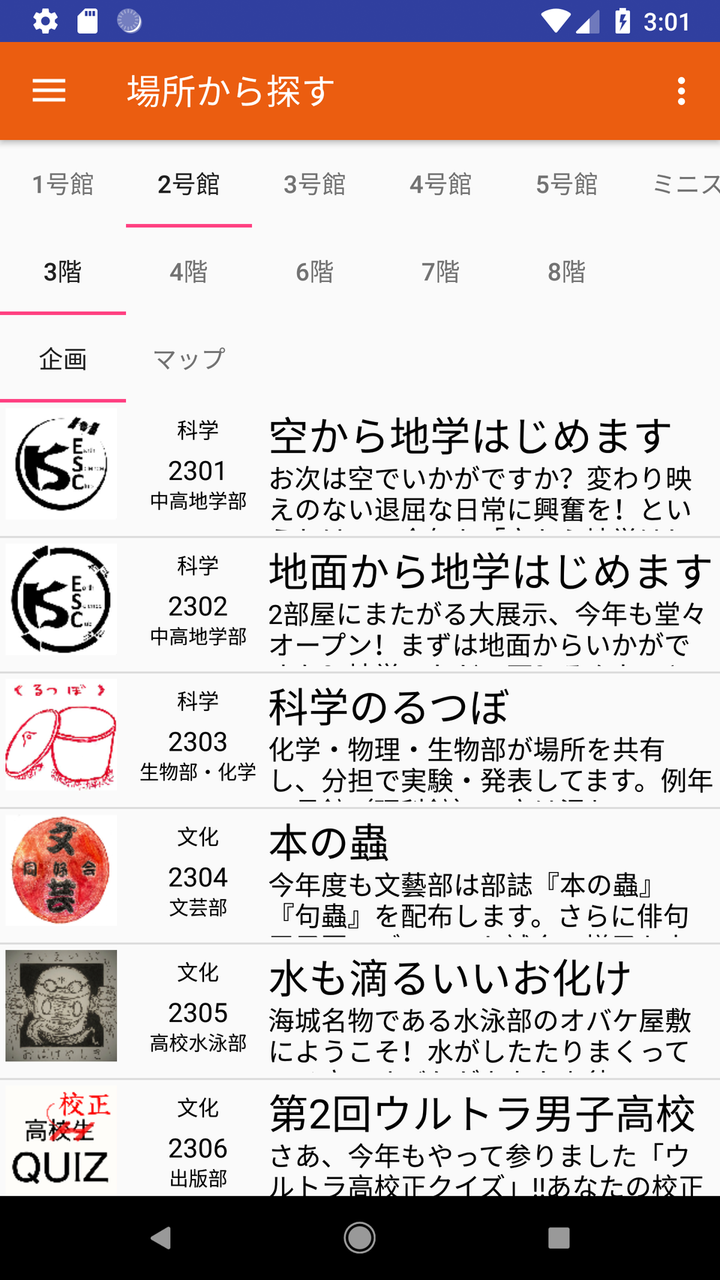Viewport: 720px width, 1280px height.
Task: Open the 第2回ウルトラ男子高校 entry
Action: [482, 1113]
